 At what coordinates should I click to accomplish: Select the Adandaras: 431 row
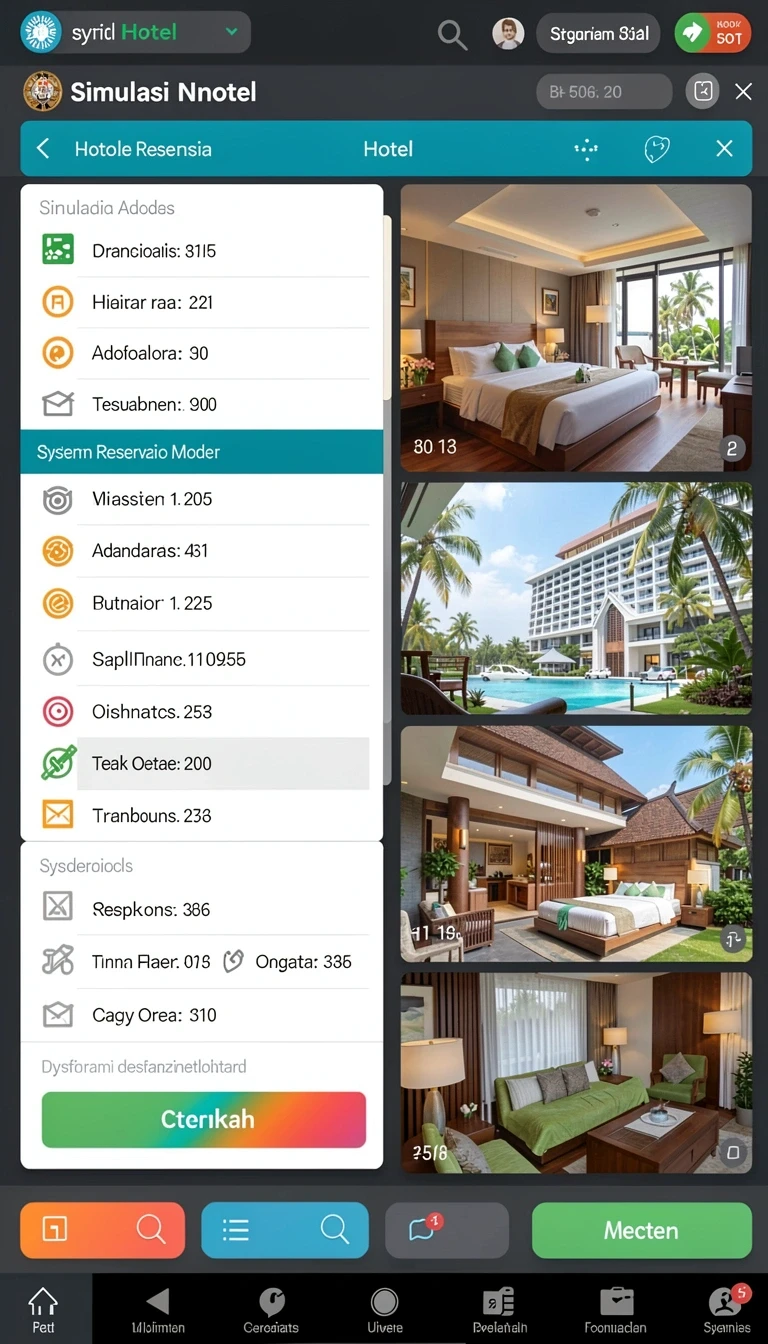point(202,551)
